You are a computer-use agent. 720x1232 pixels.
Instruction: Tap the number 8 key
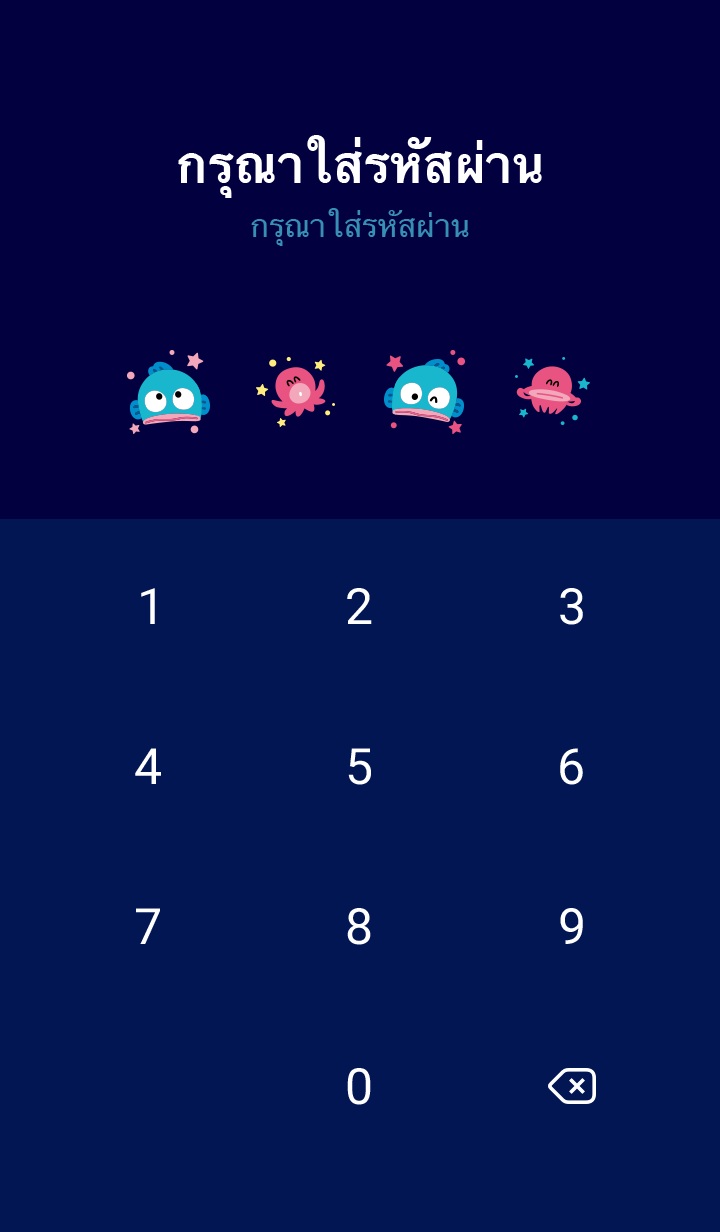tap(359, 927)
